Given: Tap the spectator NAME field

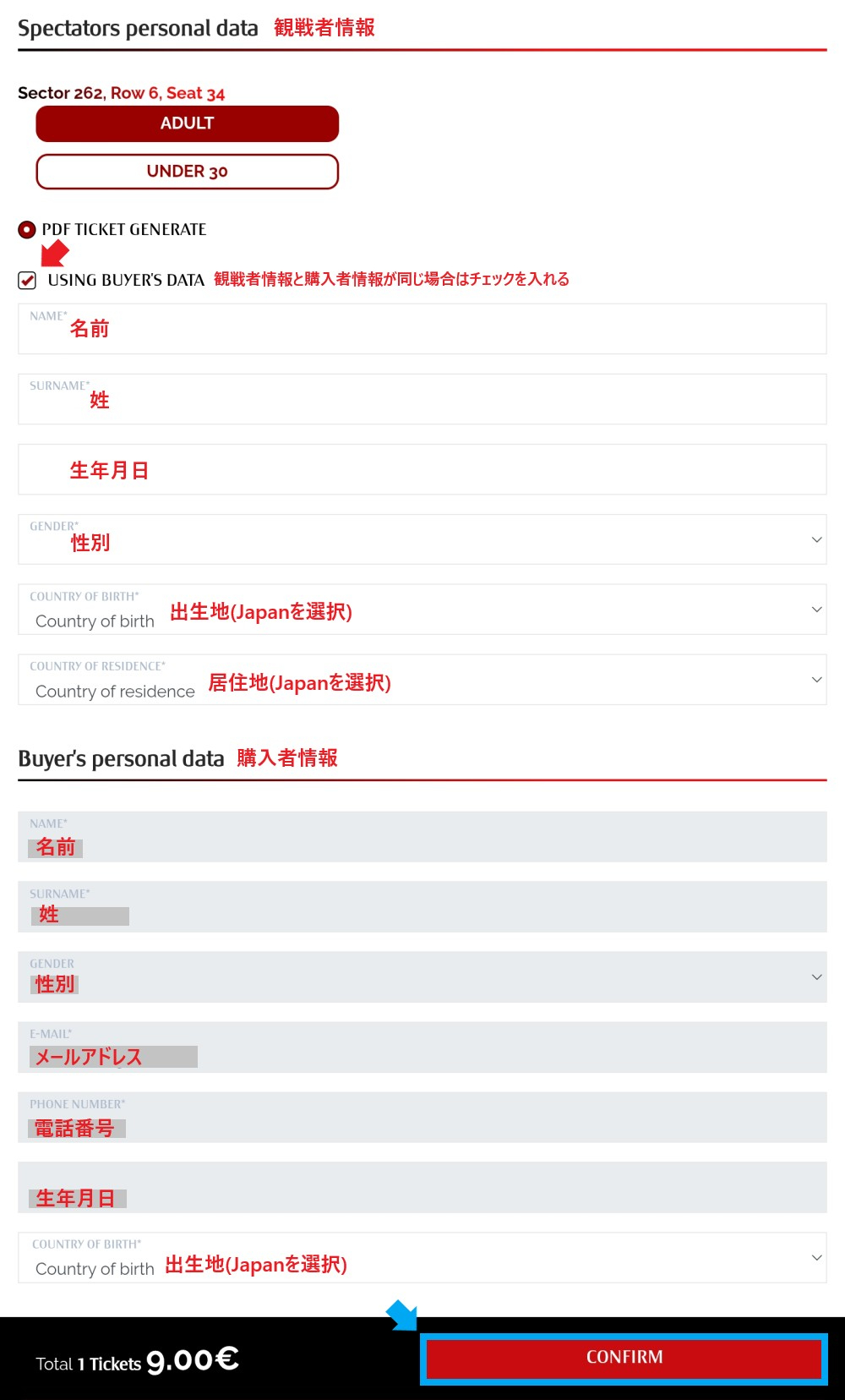Looking at the screenshot, I should click(422, 329).
